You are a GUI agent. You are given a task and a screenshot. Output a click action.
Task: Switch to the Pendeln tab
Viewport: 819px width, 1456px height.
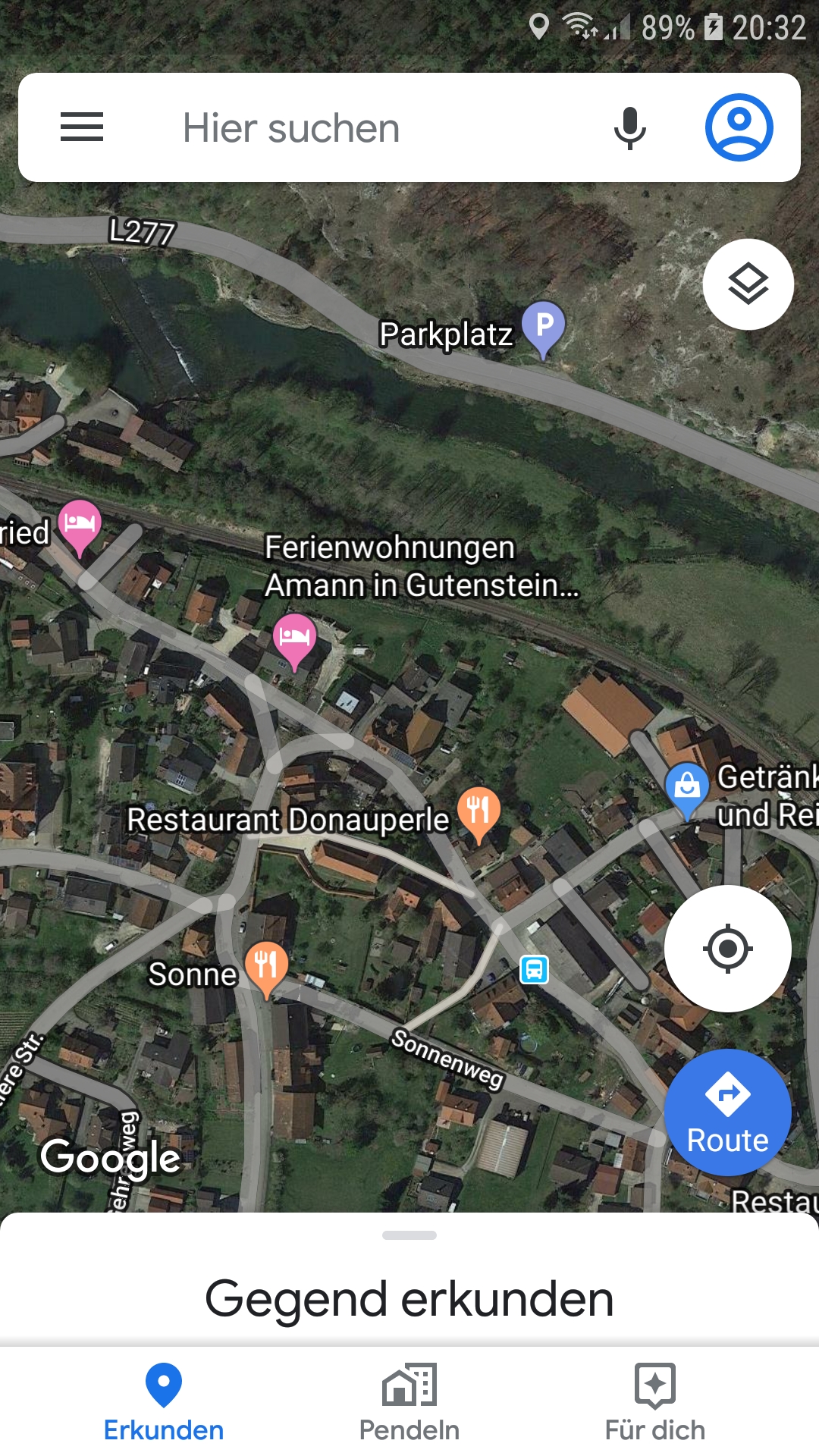pyautogui.click(x=409, y=1403)
